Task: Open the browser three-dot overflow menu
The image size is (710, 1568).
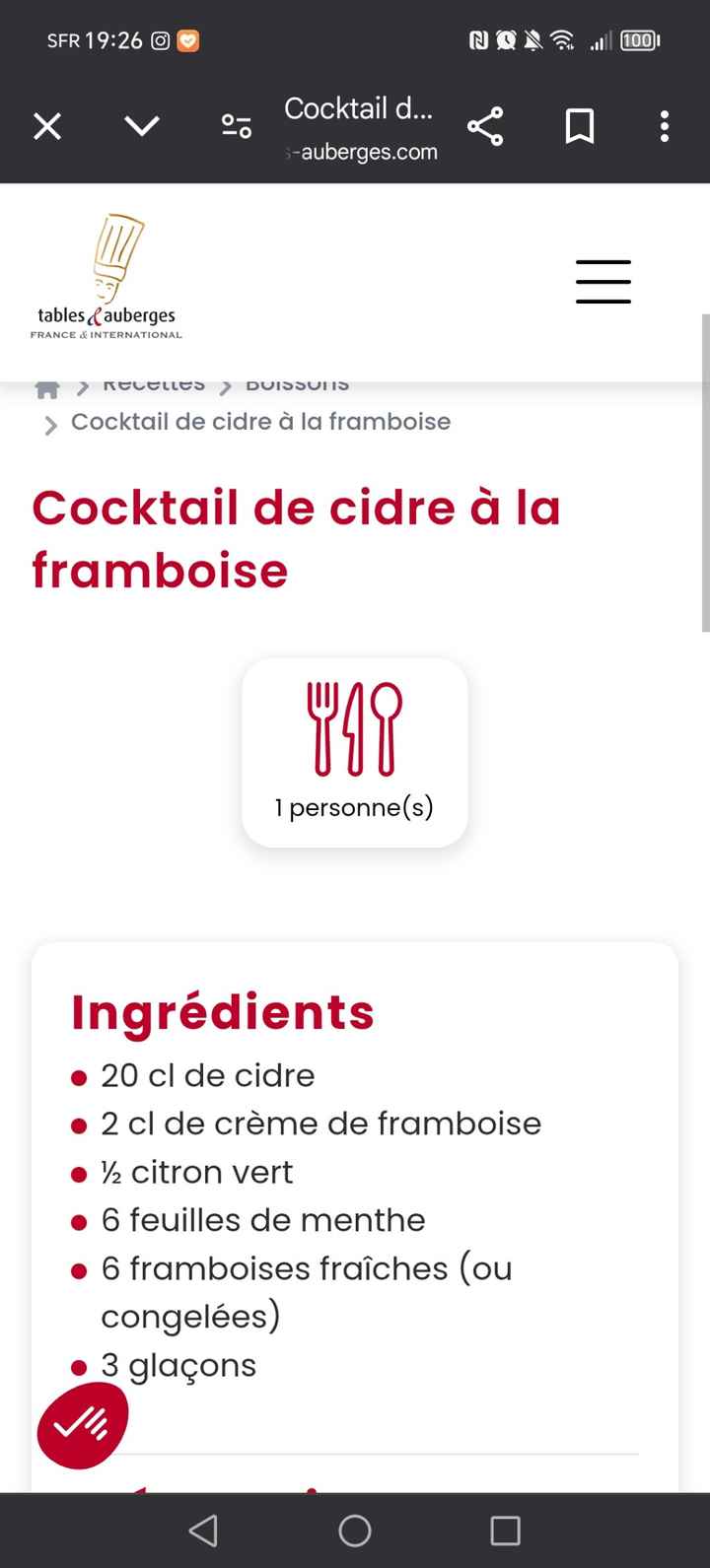Action: click(665, 126)
